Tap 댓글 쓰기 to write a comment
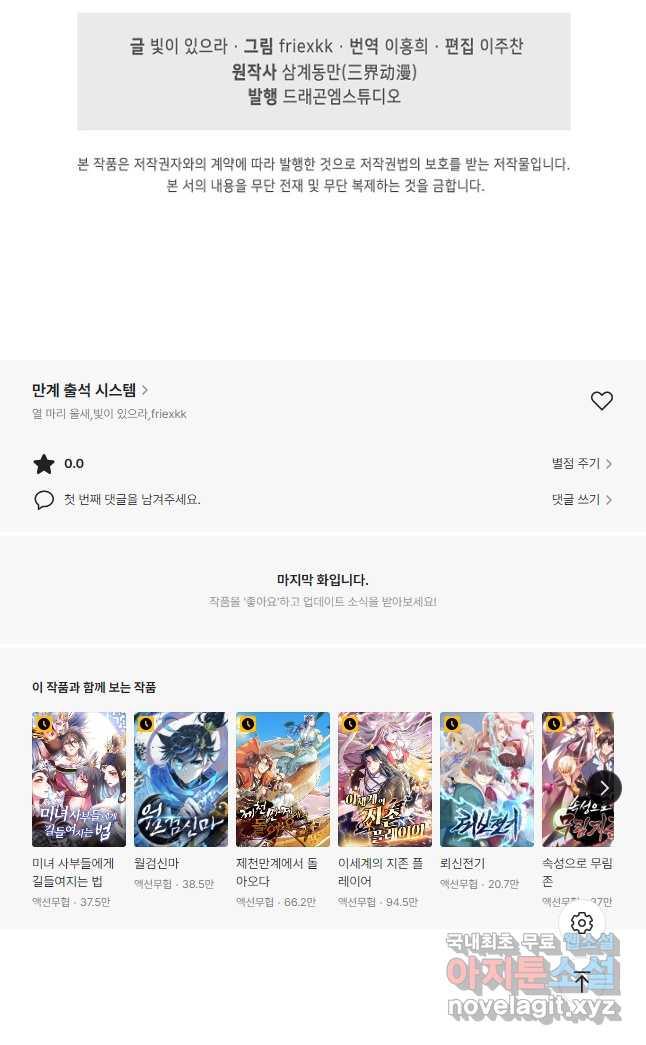Image resolution: width=646 pixels, height=1045 pixels. 581,500
